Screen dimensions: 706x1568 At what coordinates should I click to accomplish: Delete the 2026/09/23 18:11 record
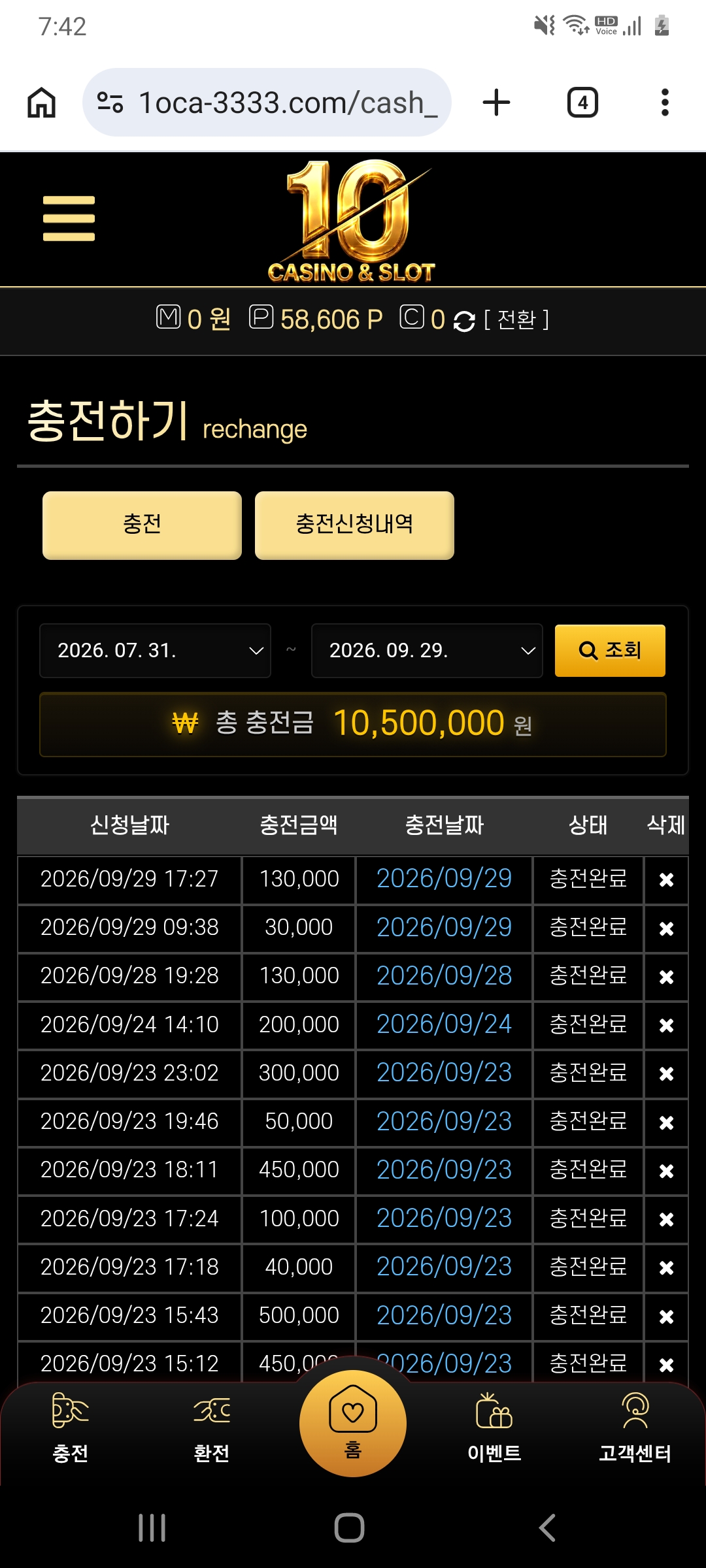(666, 1171)
